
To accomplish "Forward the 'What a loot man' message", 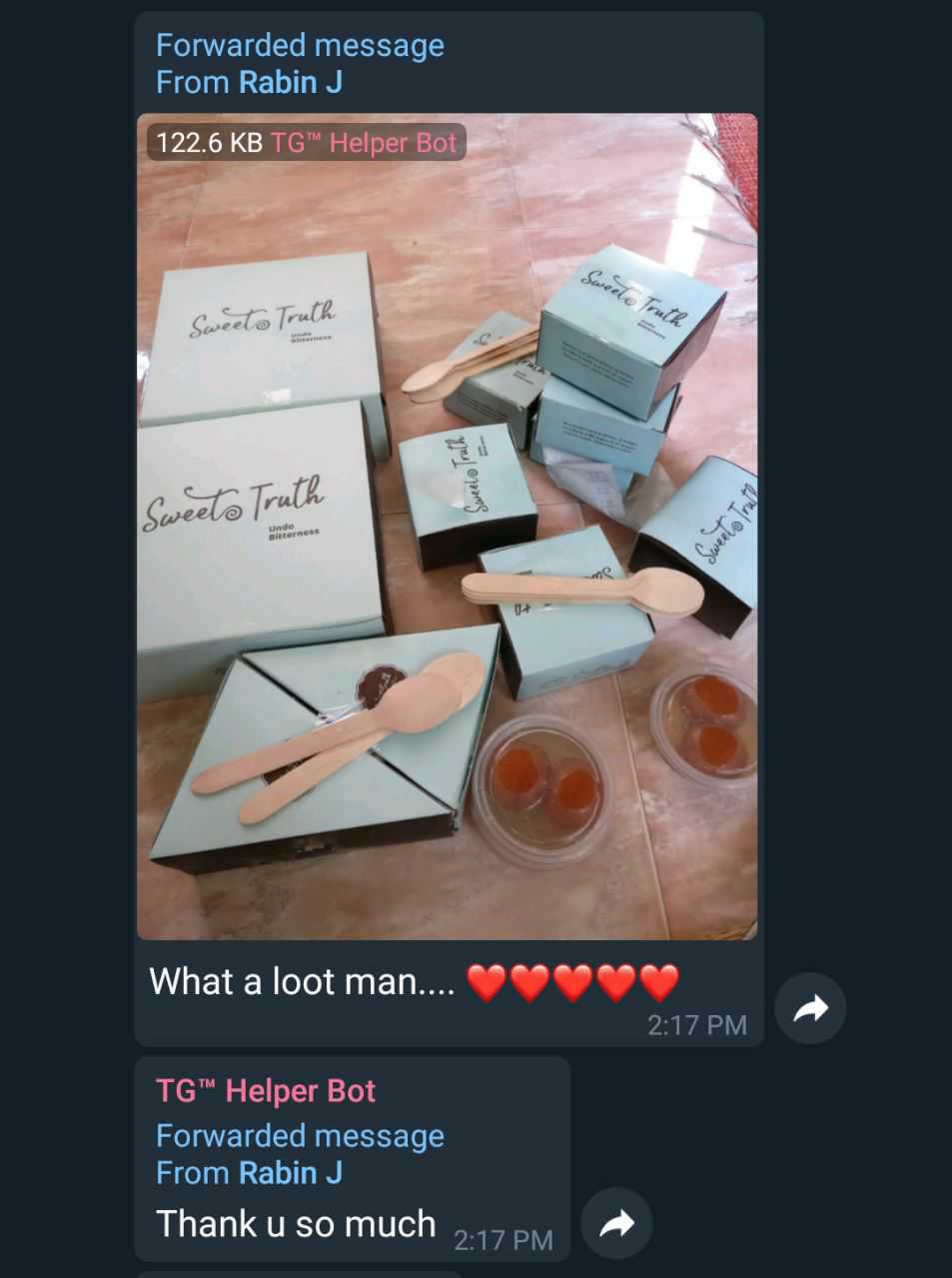I will (810, 1008).
